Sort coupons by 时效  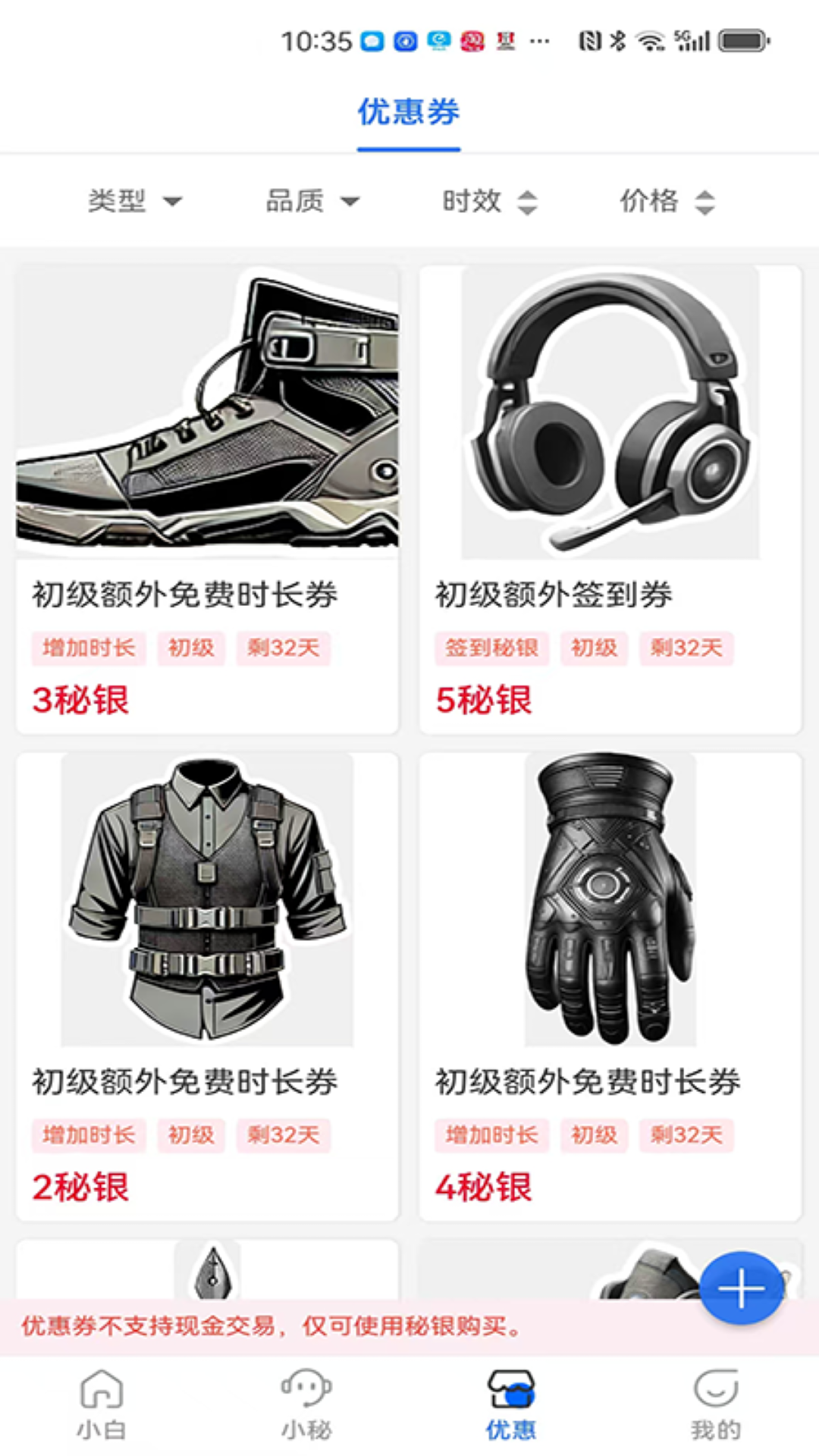pos(489,201)
